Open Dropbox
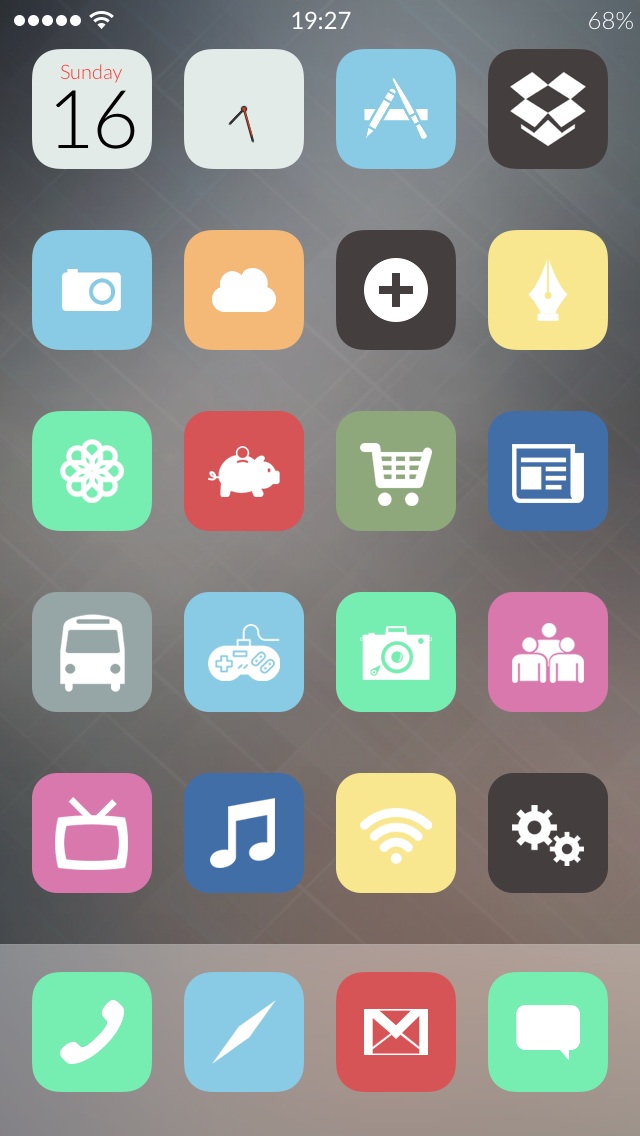 (x=548, y=109)
